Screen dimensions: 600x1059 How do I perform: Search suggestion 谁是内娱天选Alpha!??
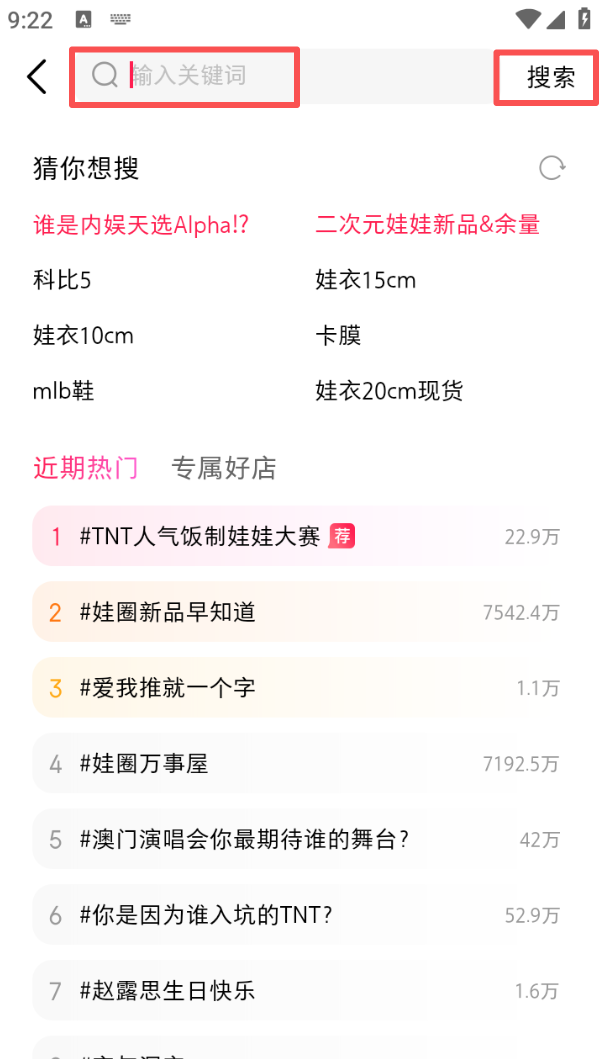pyautogui.click(x=141, y=225)
